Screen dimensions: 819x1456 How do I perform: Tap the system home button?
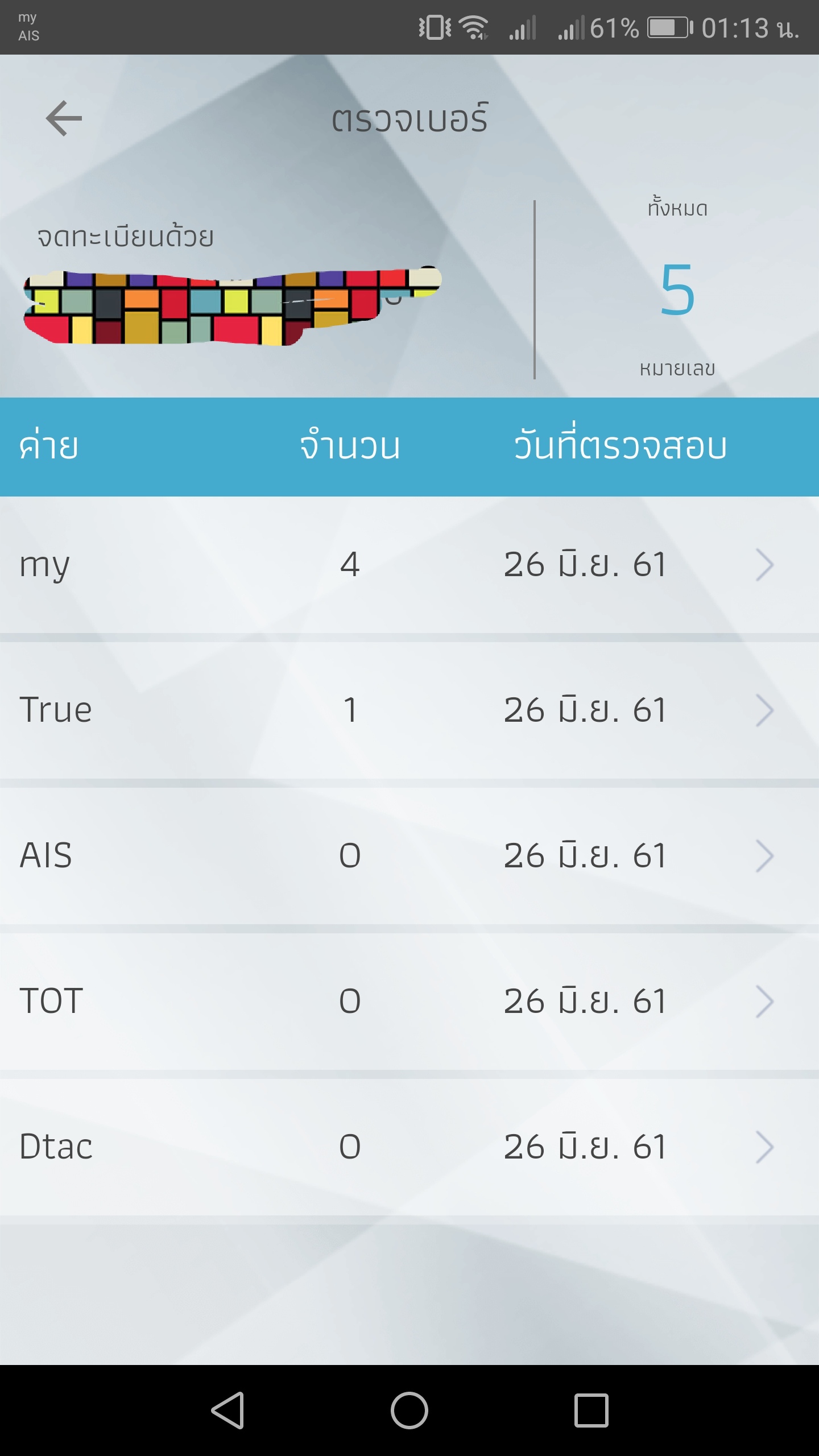[409, 1410]
